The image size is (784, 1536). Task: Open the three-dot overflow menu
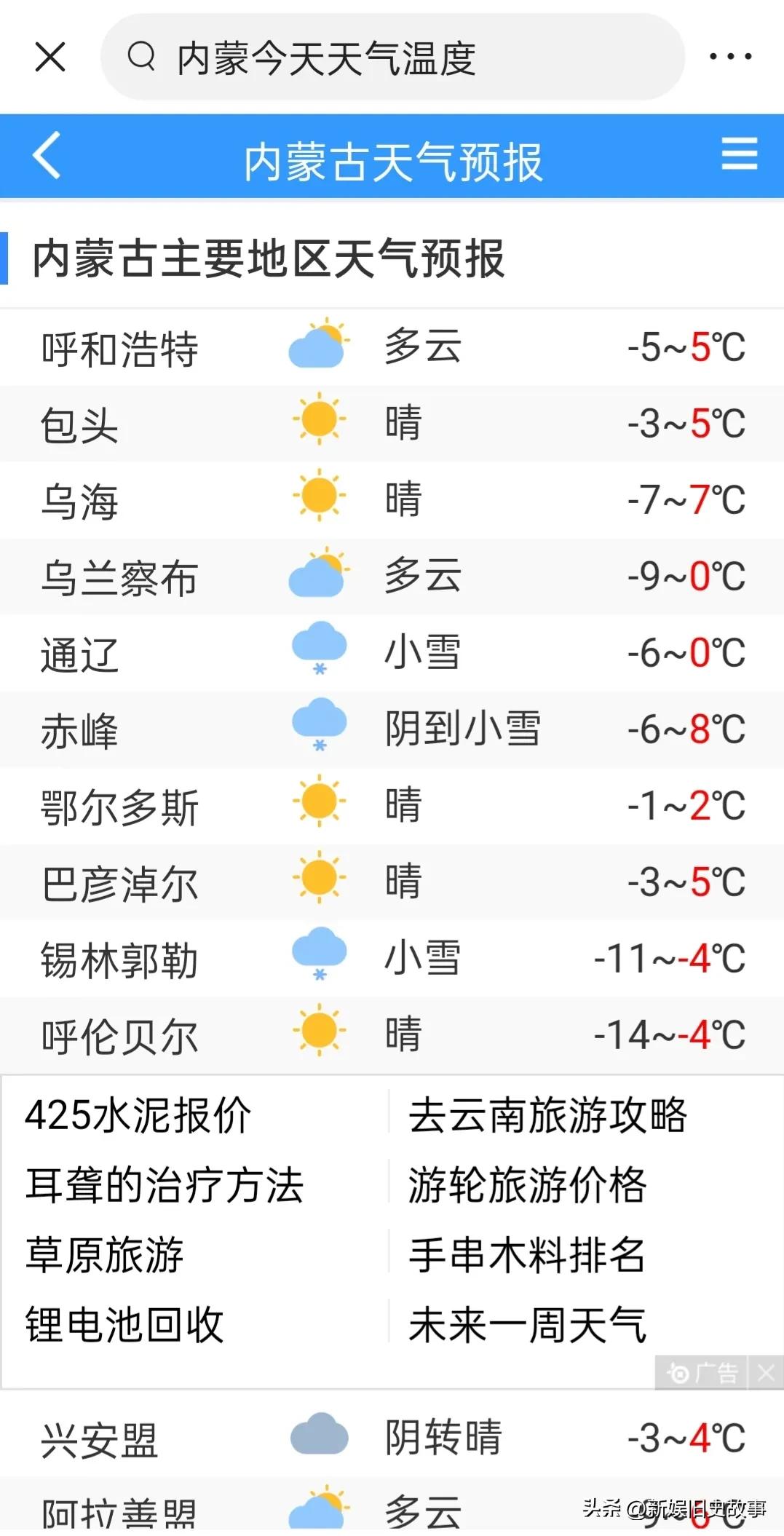pyautogui.click(x=730, y=57)
